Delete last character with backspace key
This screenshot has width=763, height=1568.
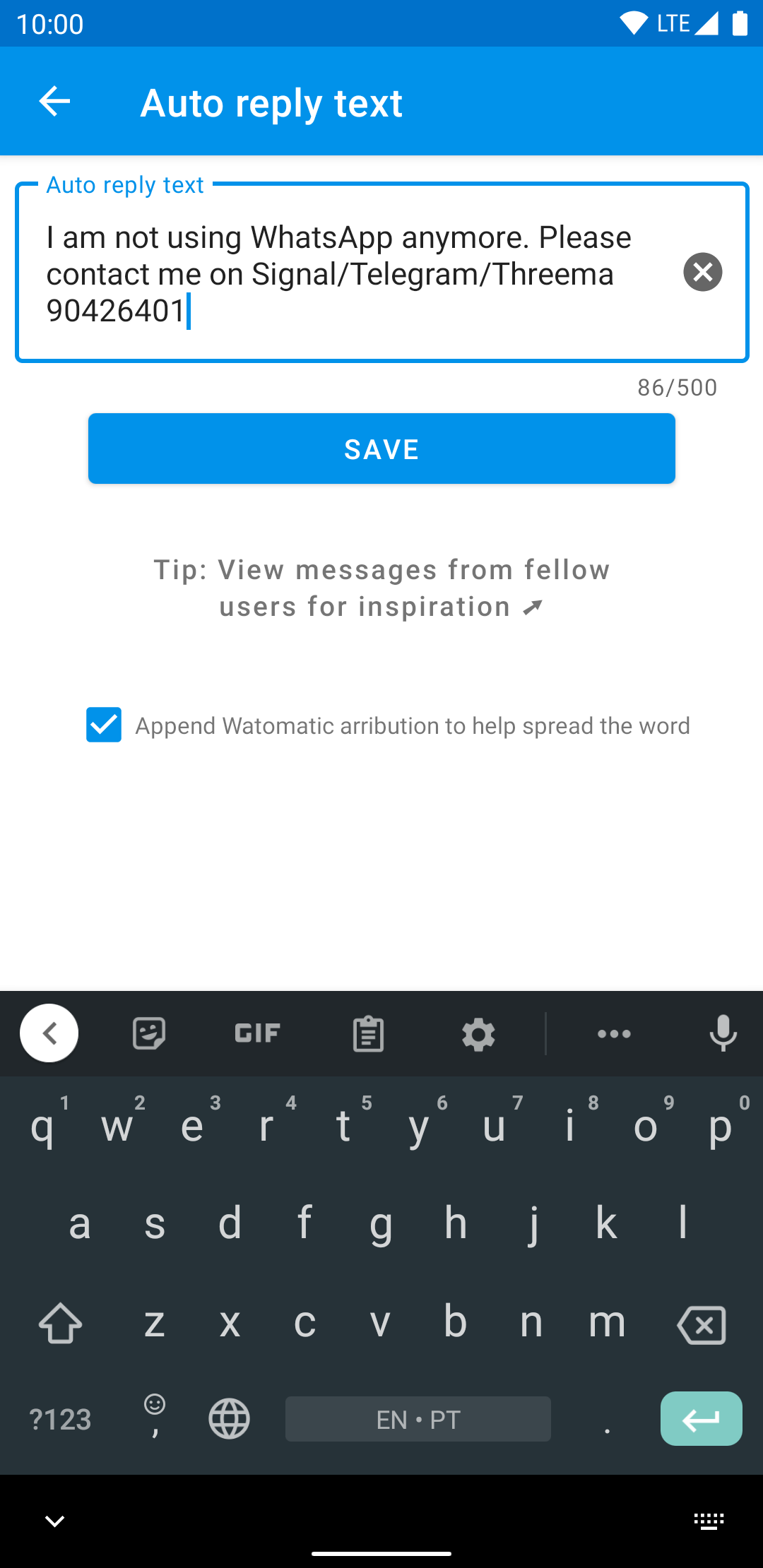click(701, 1324)
